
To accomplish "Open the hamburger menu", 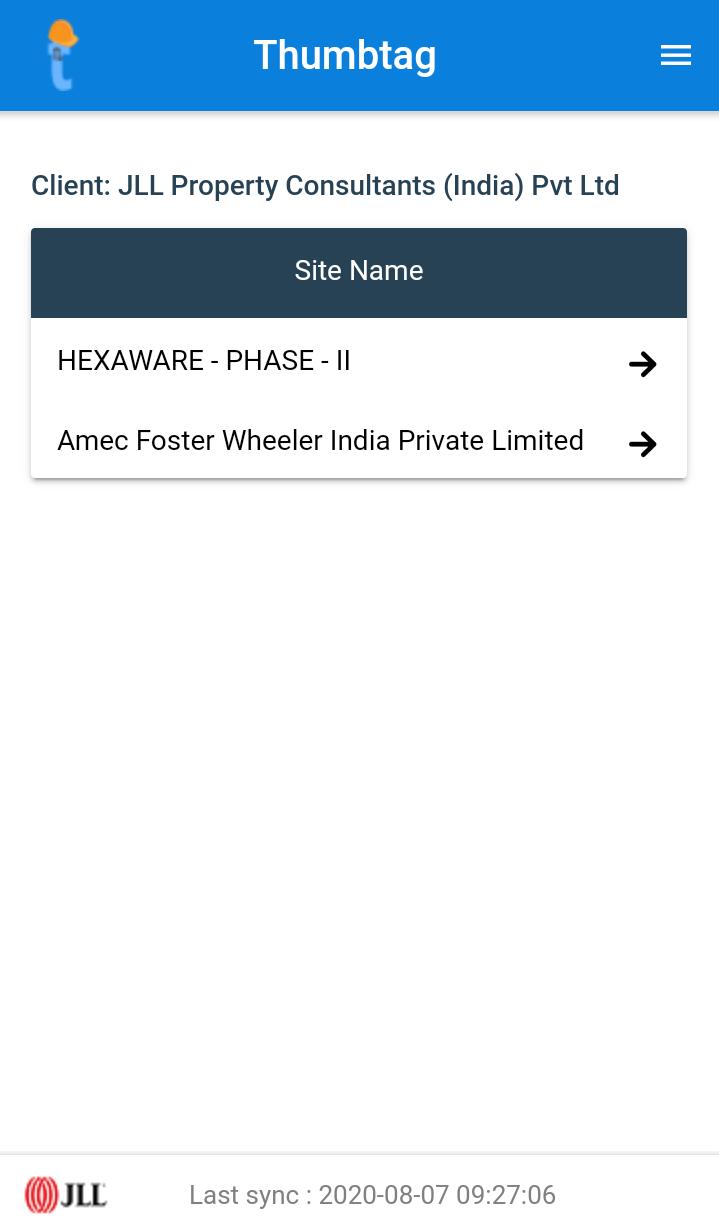I will [x=676, y=56].
